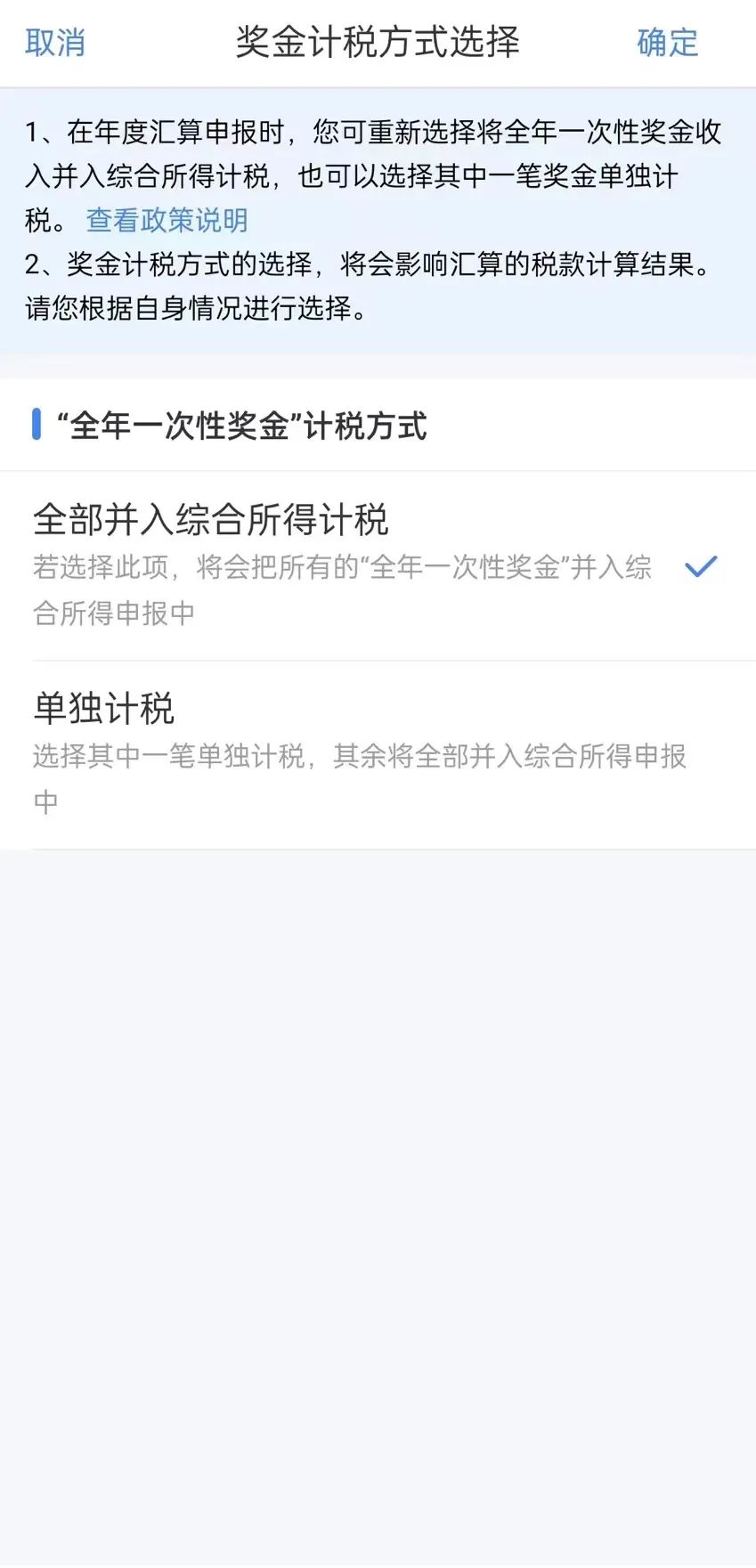Open the 查看政策说明 link

[x=167, y=220]
